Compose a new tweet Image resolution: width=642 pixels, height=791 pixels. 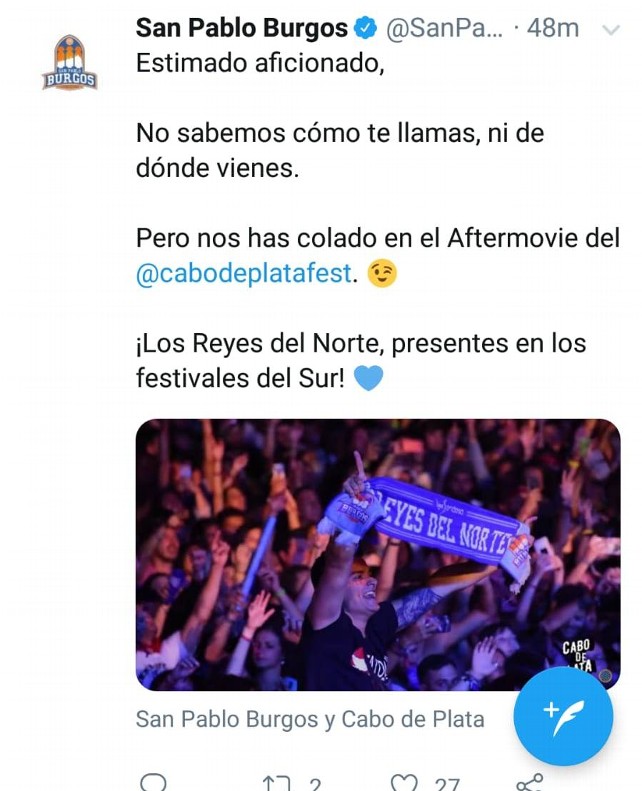coord(563,716)
